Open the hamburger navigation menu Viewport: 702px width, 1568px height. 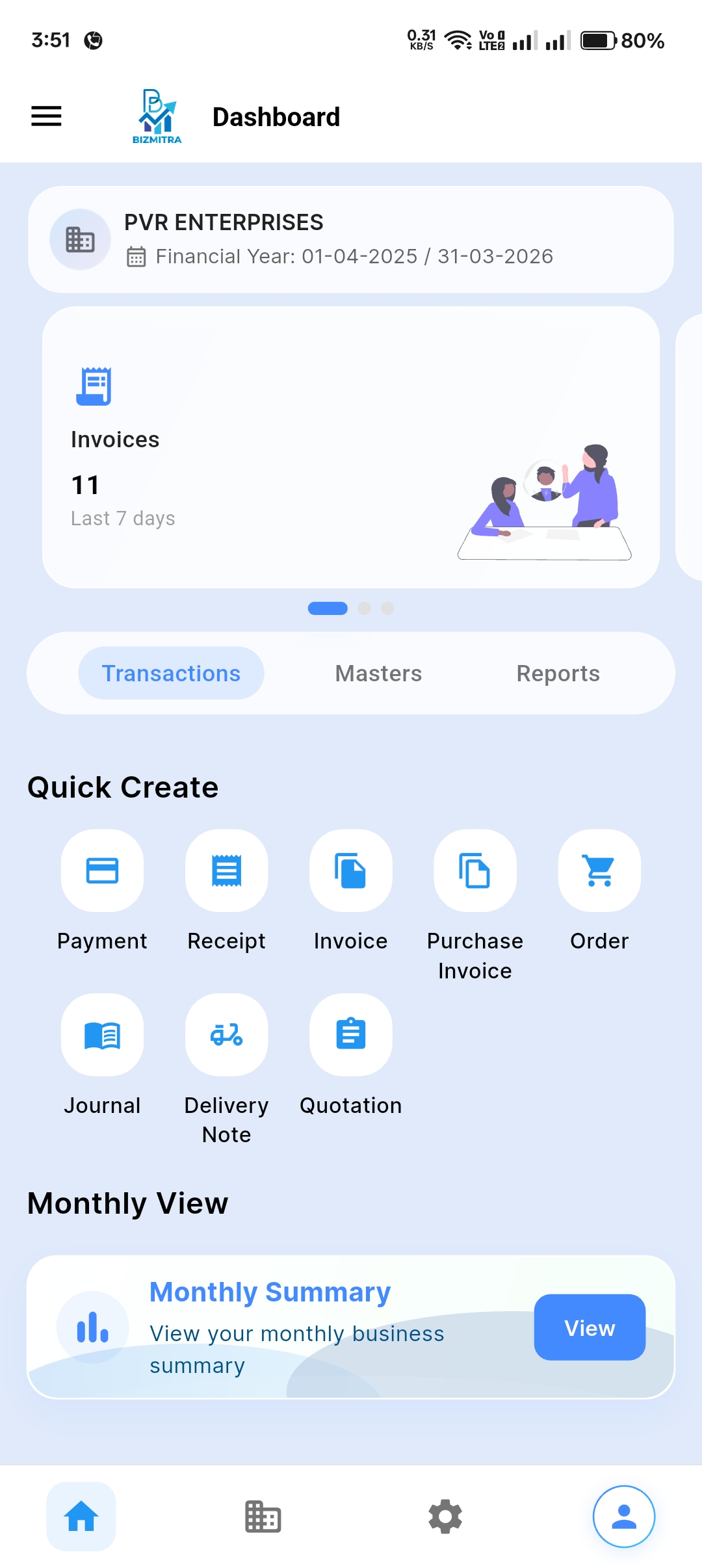[45, 116]
